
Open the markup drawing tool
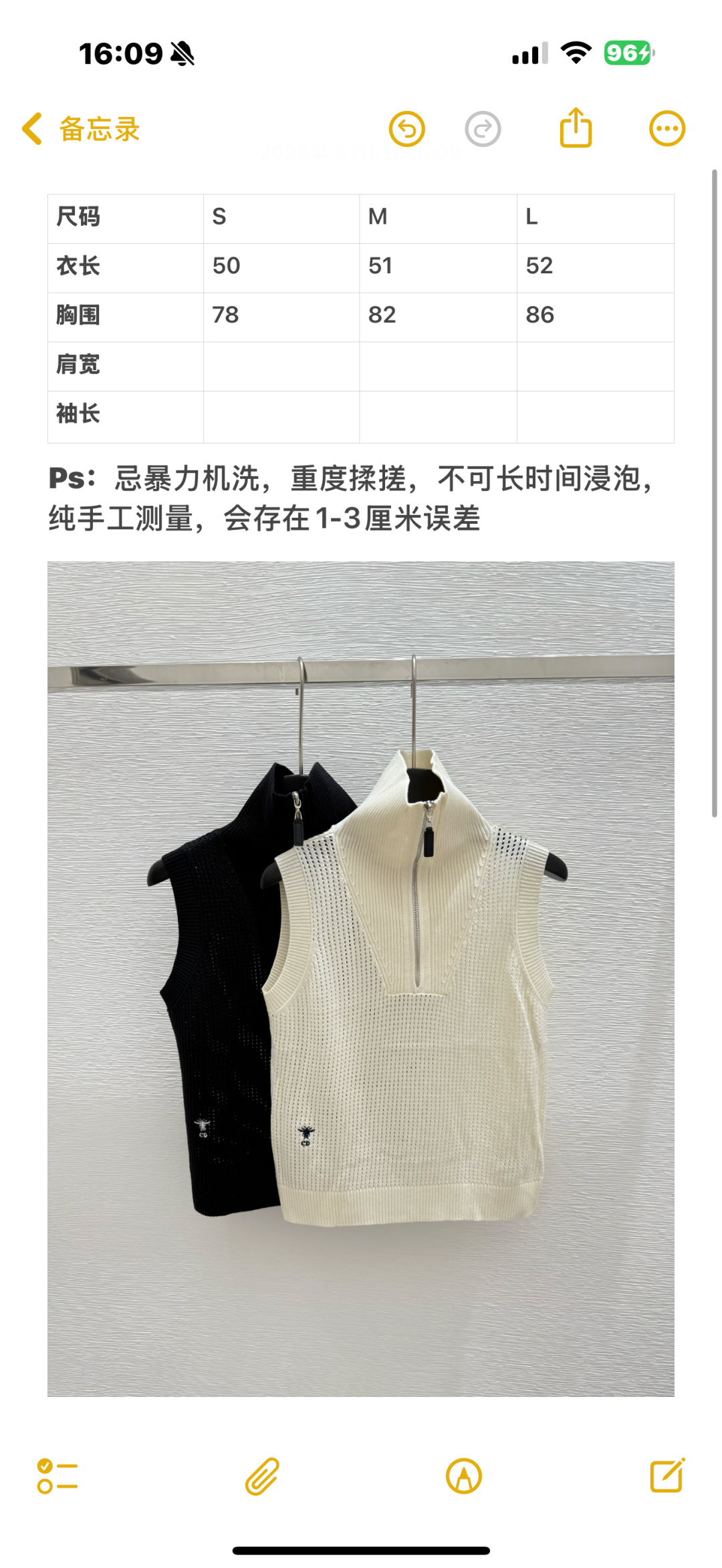click(x=463, y=1476)
